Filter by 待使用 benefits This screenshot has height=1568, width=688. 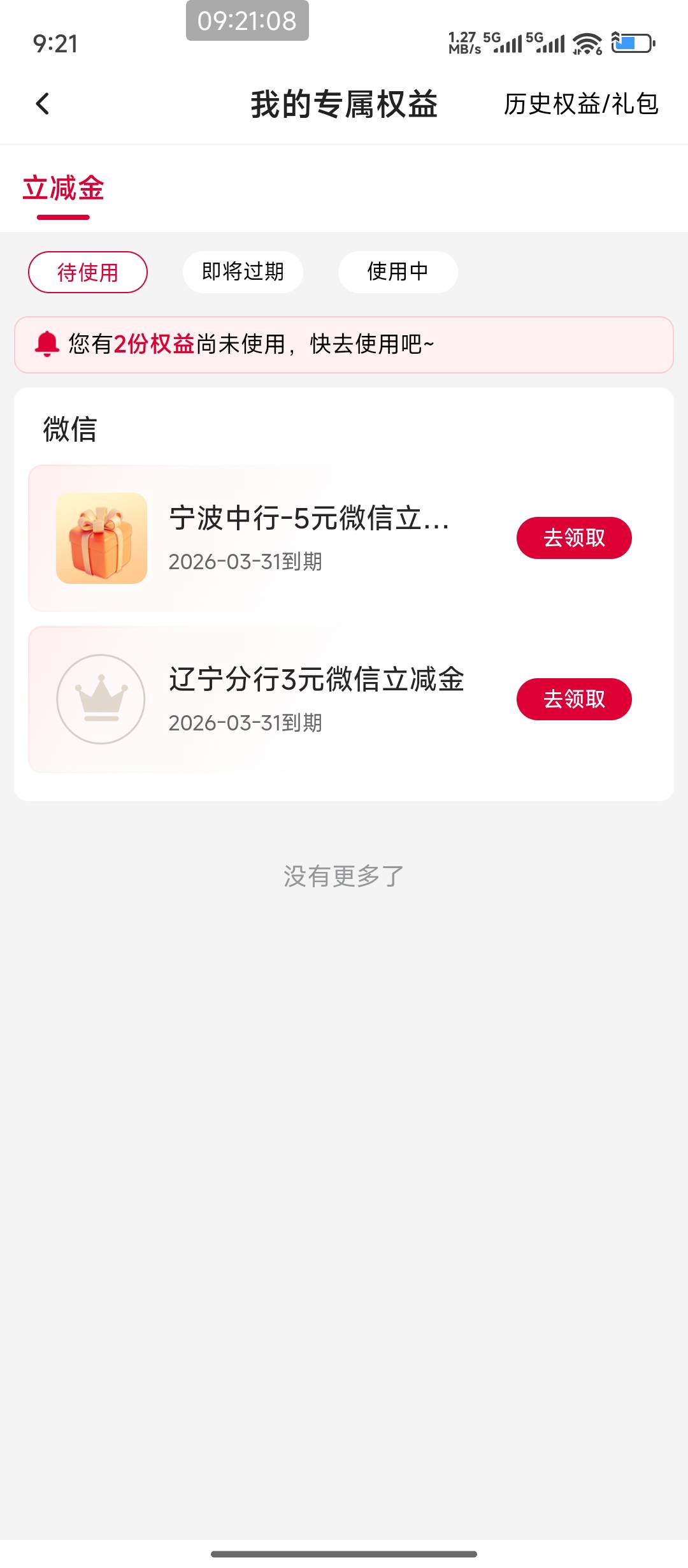pos(88,272)
